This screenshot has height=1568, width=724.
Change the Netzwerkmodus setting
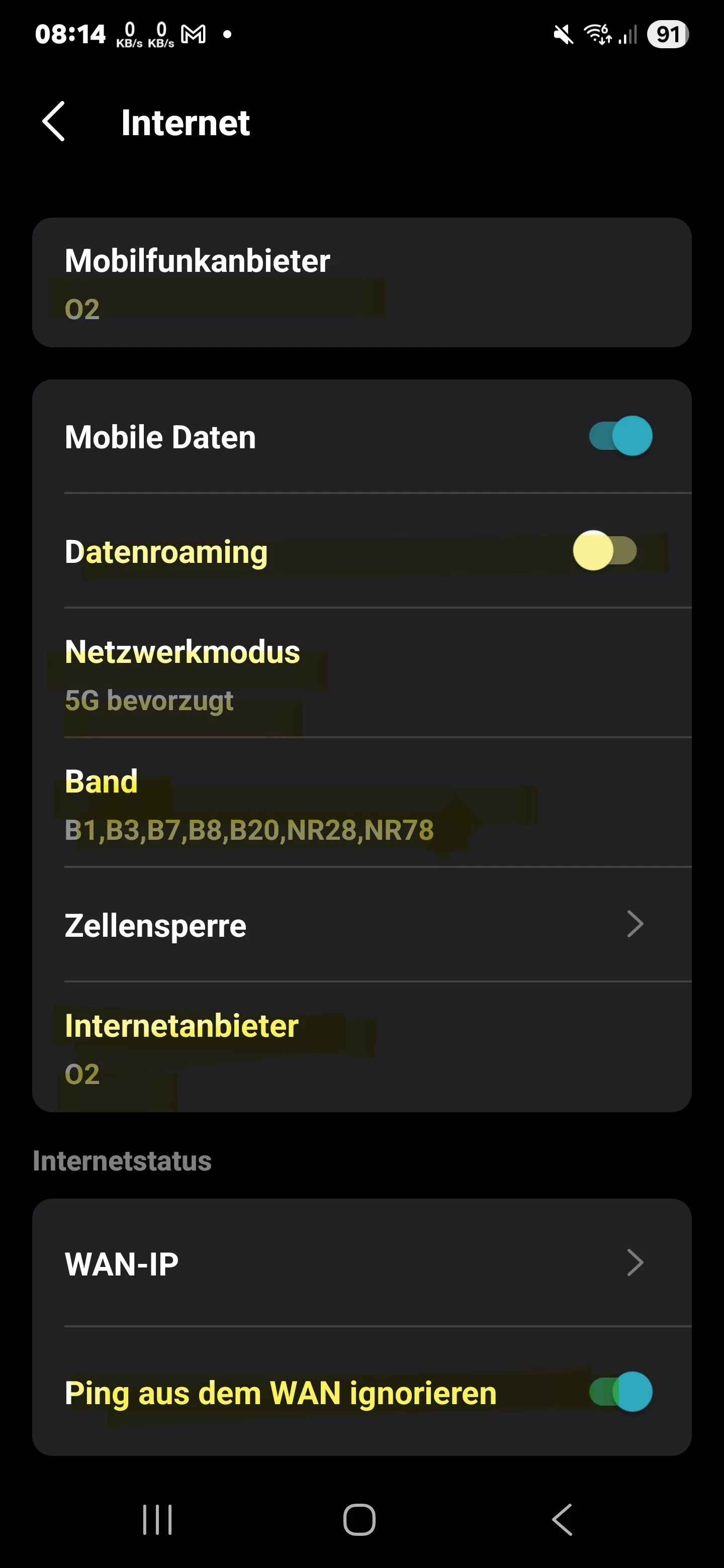click(361, 674)
